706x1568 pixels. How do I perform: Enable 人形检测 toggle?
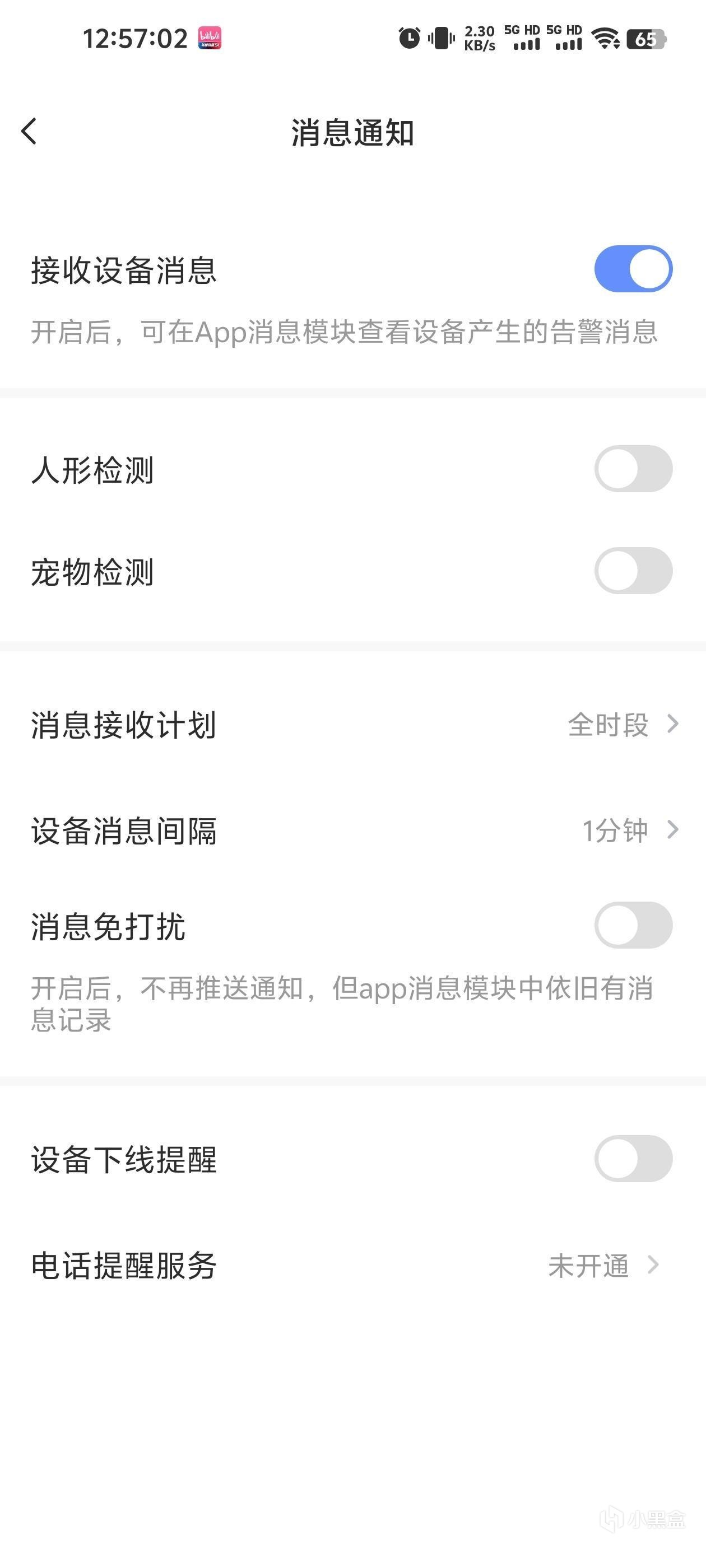click(x=633, y=469)
